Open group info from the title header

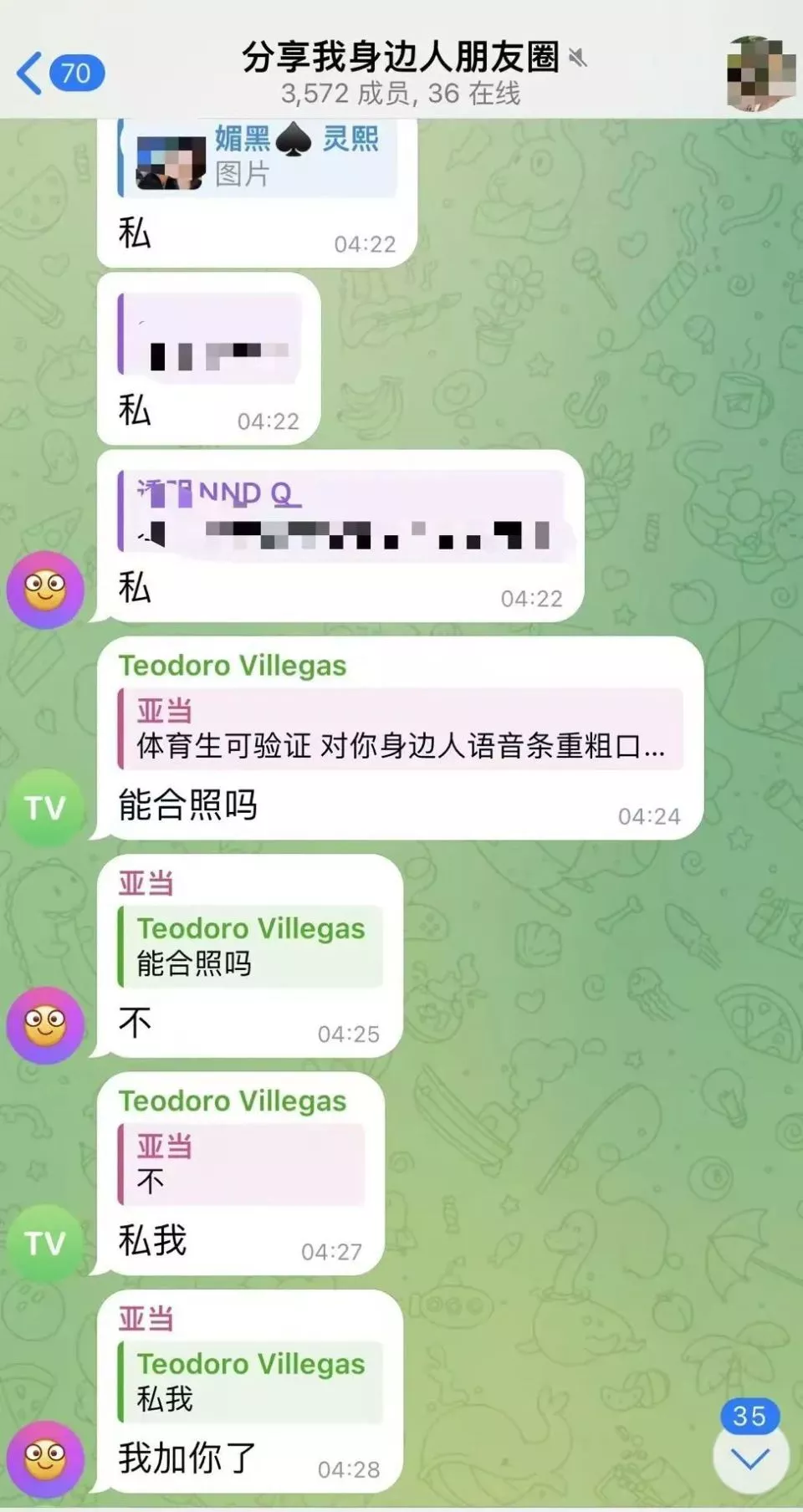[400, 74]
